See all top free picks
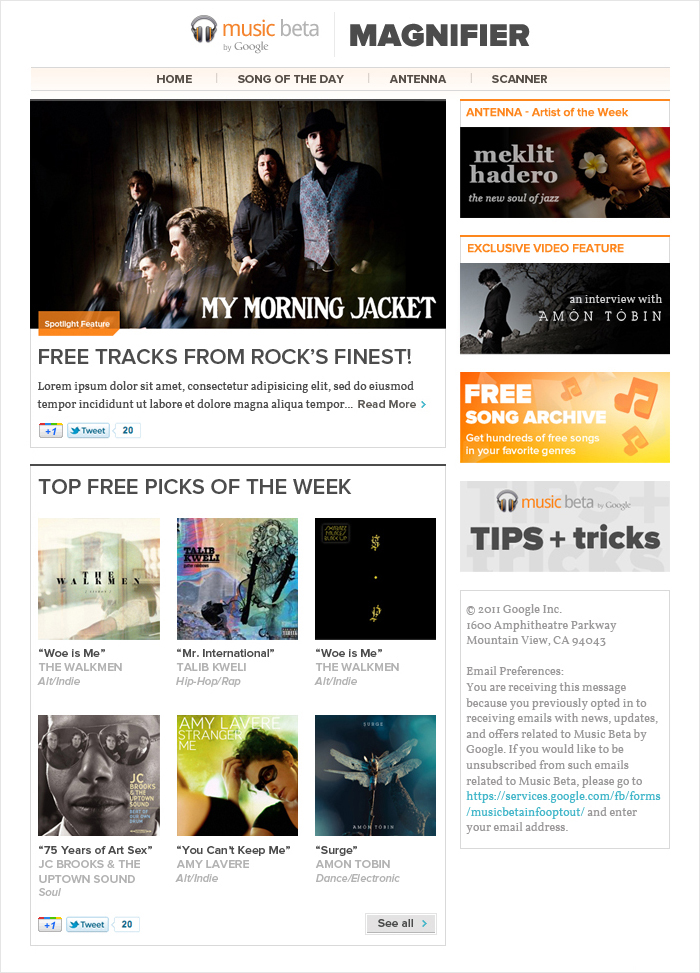The width and height of the screenshot is (700, 973). click(401, 923)
